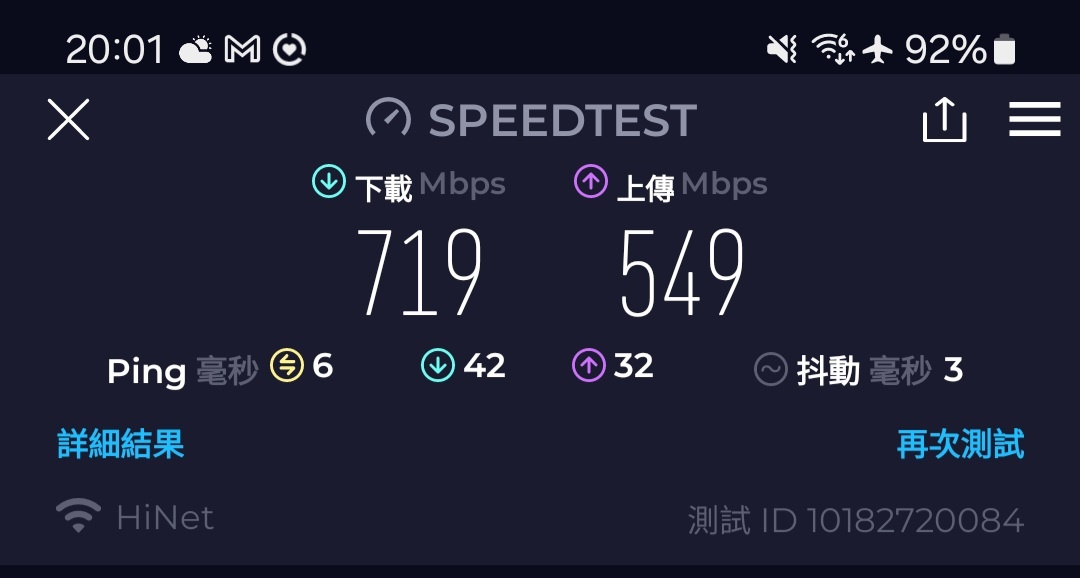Open the hamburger menu
Screen dimensions: 1080x578
pyautogui.click(x=1034, y=120)
